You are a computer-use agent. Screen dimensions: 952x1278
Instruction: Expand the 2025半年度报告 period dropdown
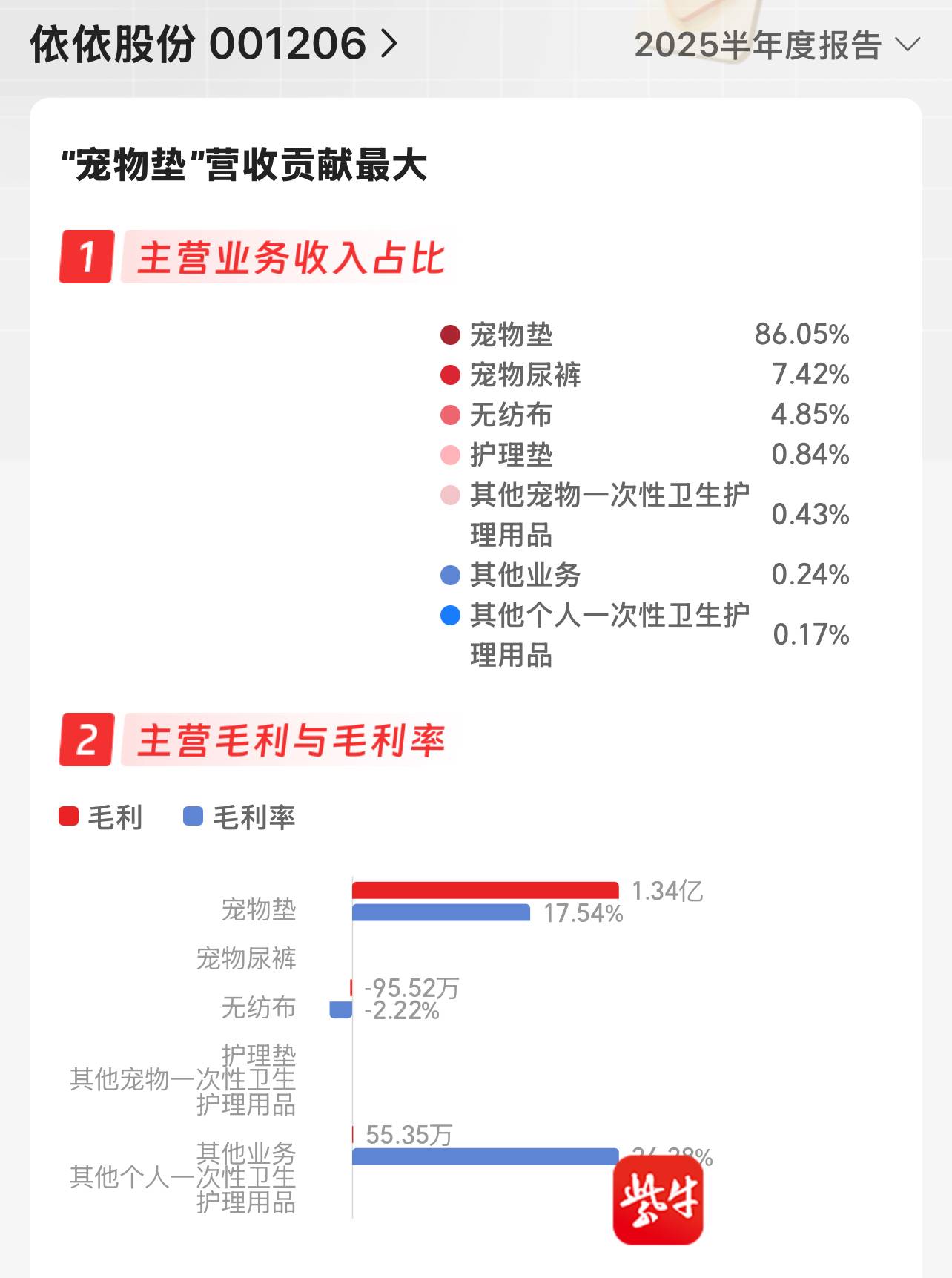pyautogui.click(x=776, y=46)
